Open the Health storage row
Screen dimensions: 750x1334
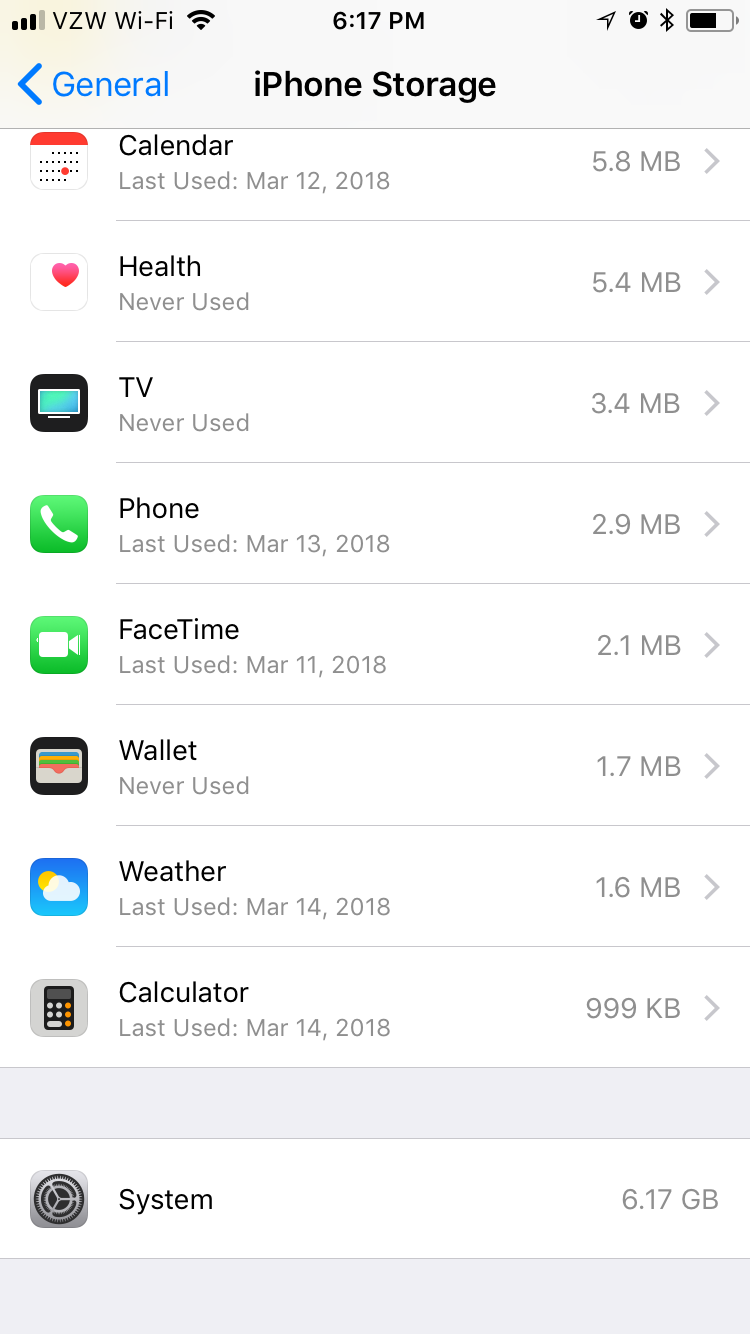tap(375, 283)
